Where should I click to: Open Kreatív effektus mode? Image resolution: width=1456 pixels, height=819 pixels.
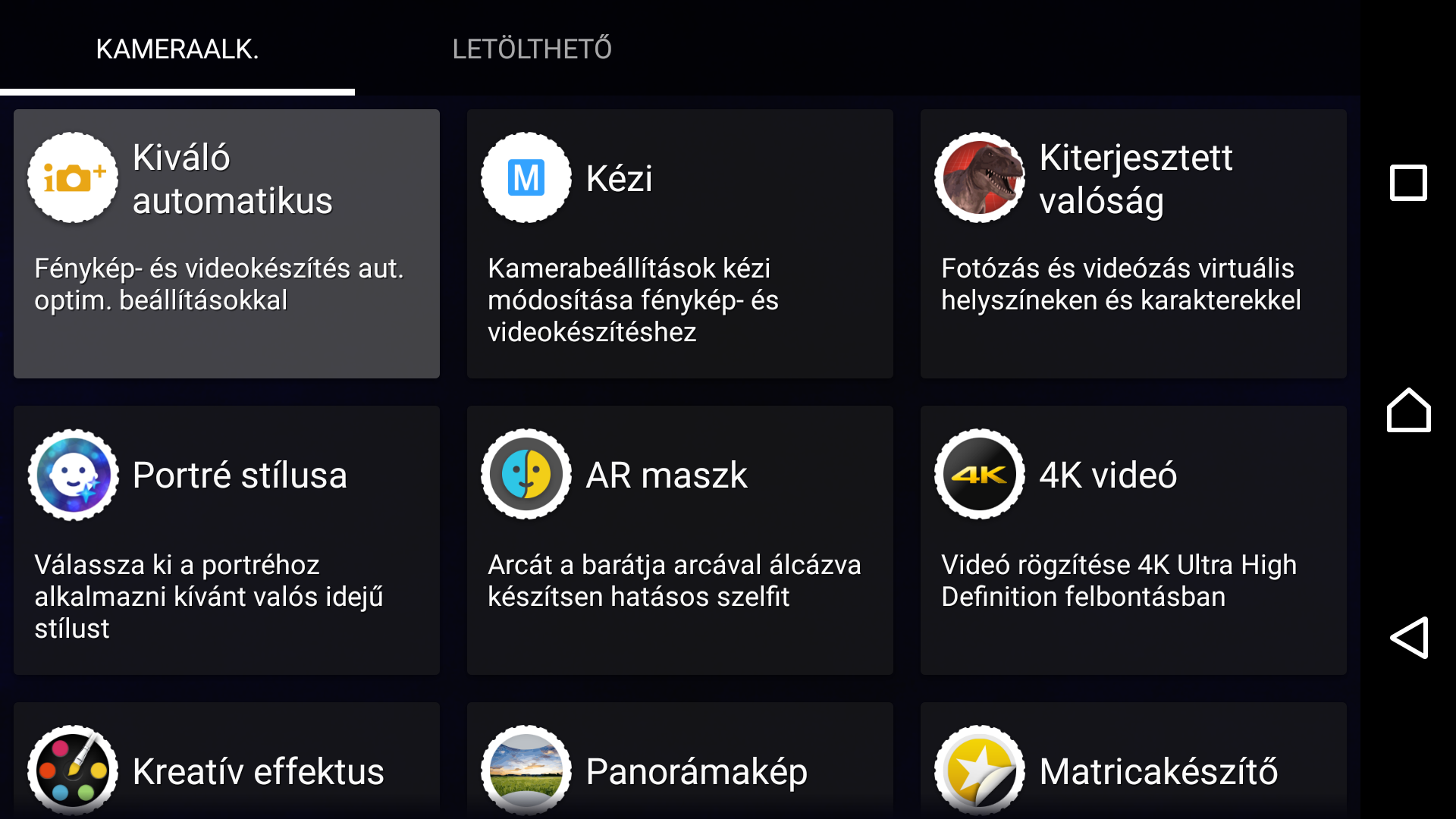[x=227, y=761]
